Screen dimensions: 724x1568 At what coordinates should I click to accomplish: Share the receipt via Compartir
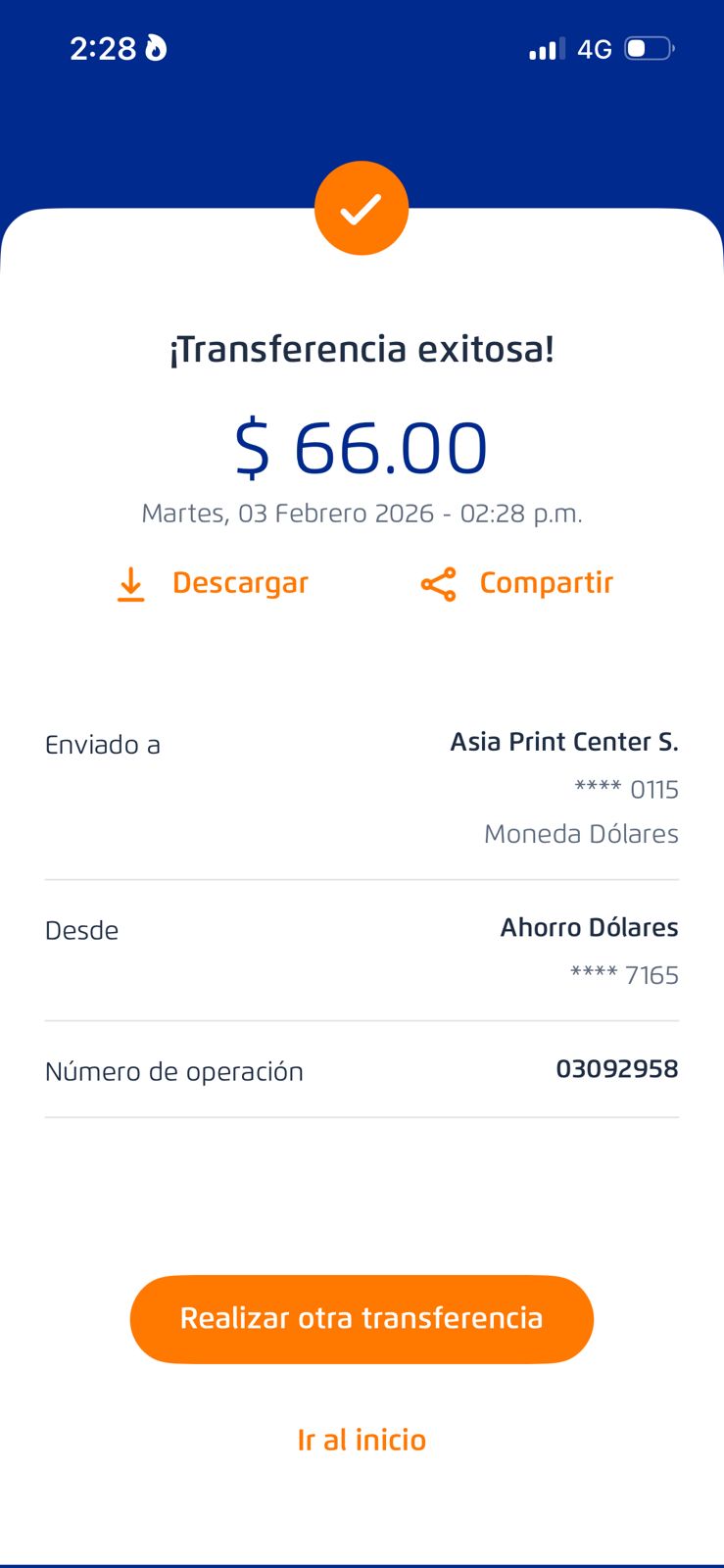coord(517,583)
